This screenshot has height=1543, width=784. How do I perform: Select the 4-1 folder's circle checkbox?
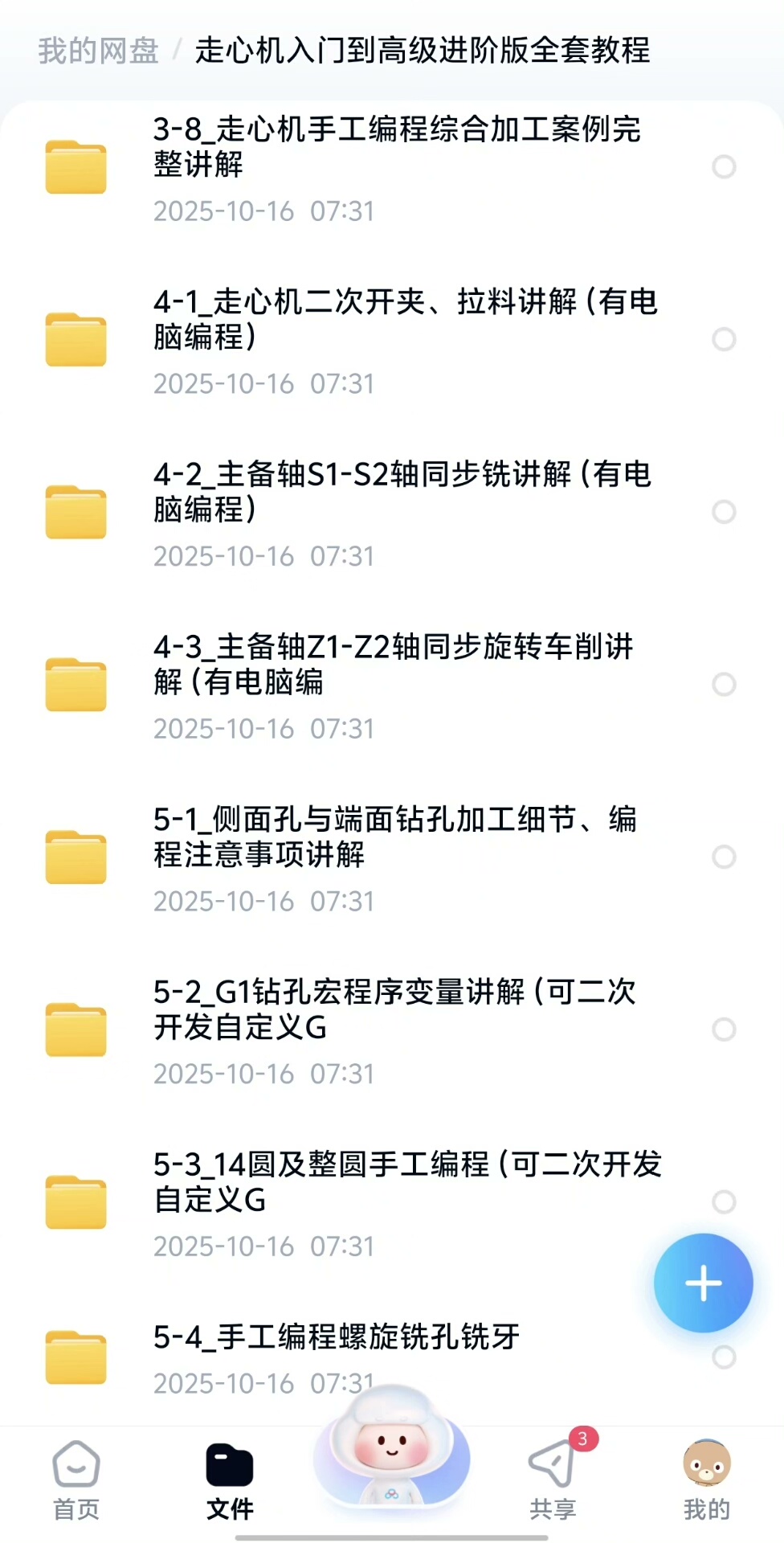tap(724, 339)
